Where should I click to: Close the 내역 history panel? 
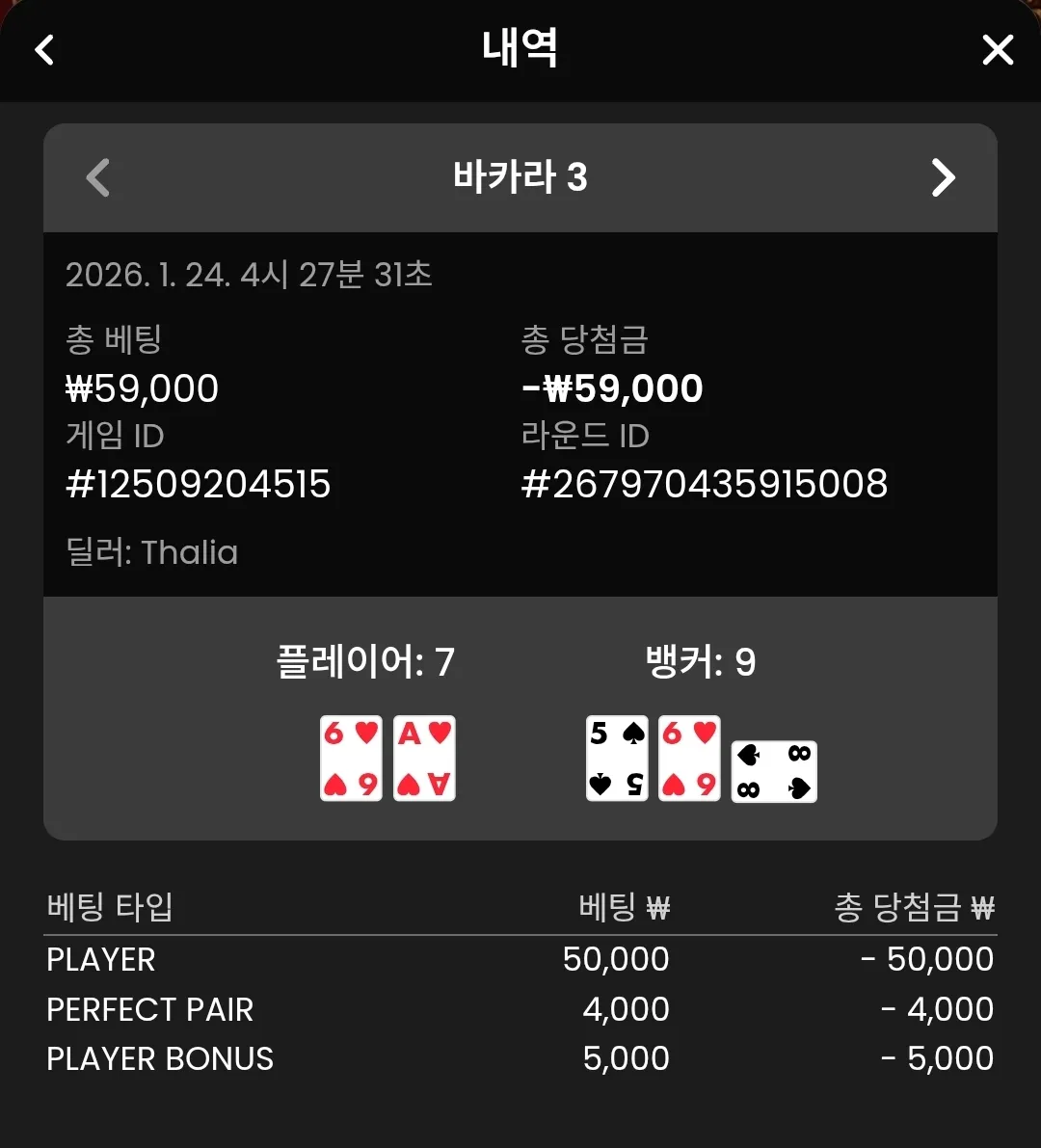[x=998, y=50]
